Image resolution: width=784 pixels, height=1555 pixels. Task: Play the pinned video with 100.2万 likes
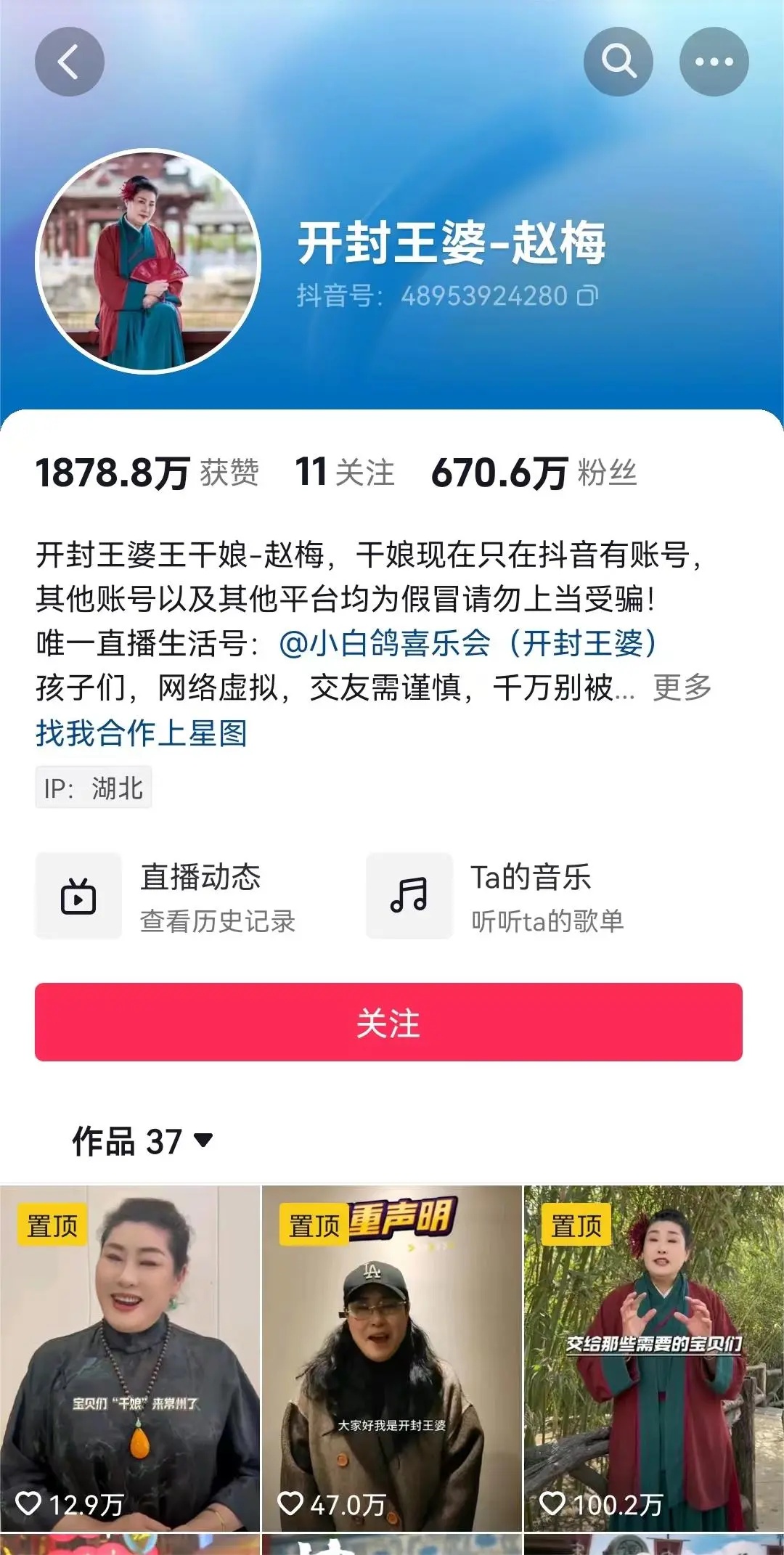click(653, 1358)
